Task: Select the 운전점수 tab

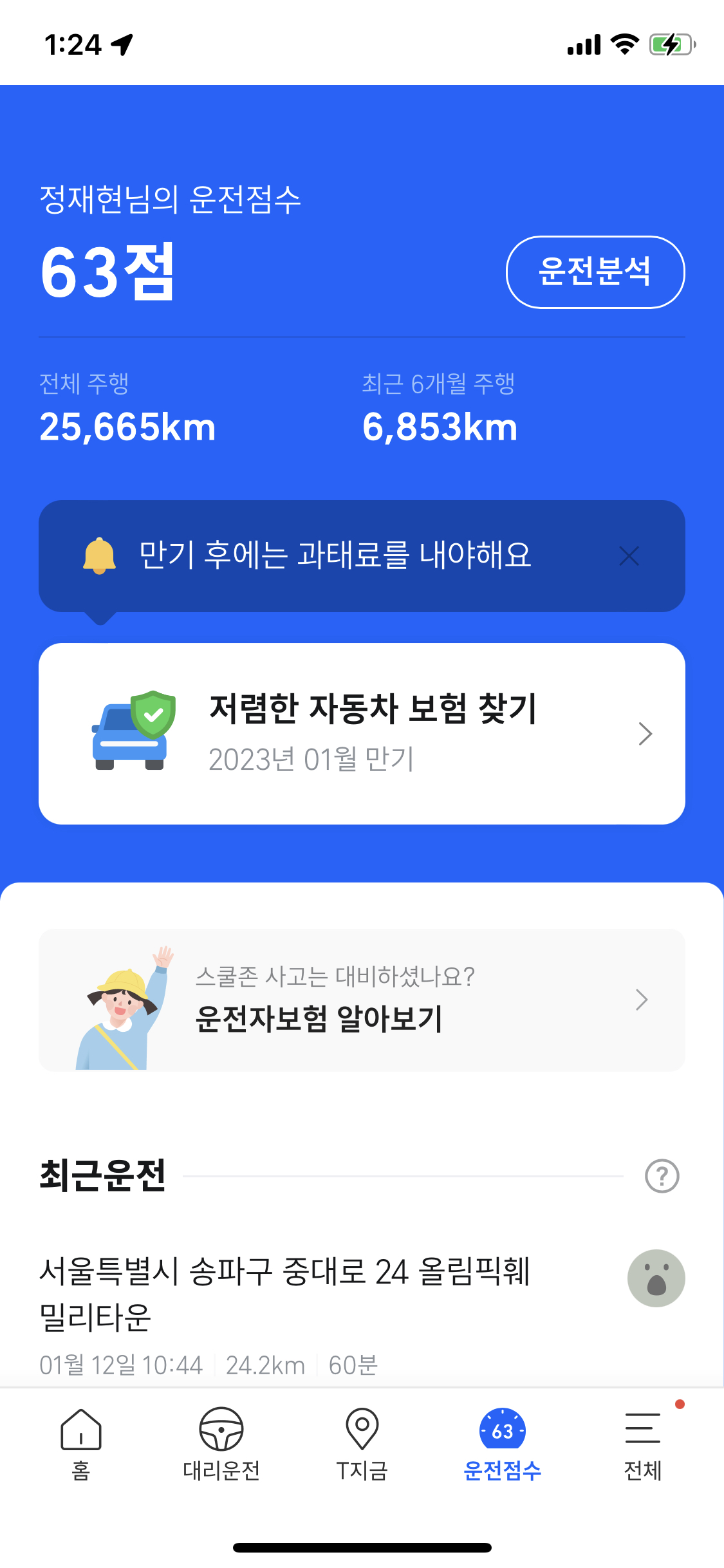Action: pyautogui.click(x=502, y=1441)
